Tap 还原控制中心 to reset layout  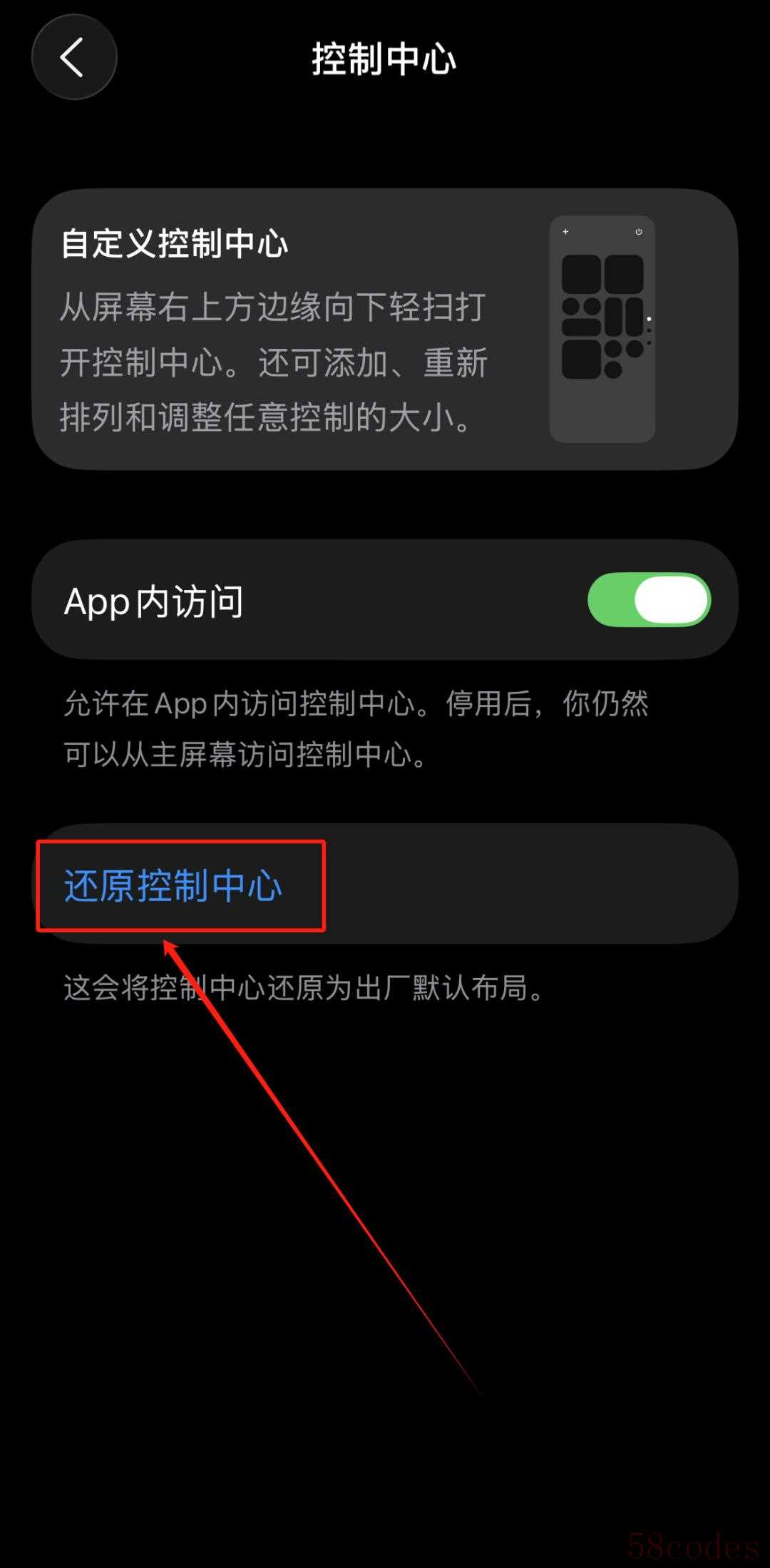click(x=173, y=885)
